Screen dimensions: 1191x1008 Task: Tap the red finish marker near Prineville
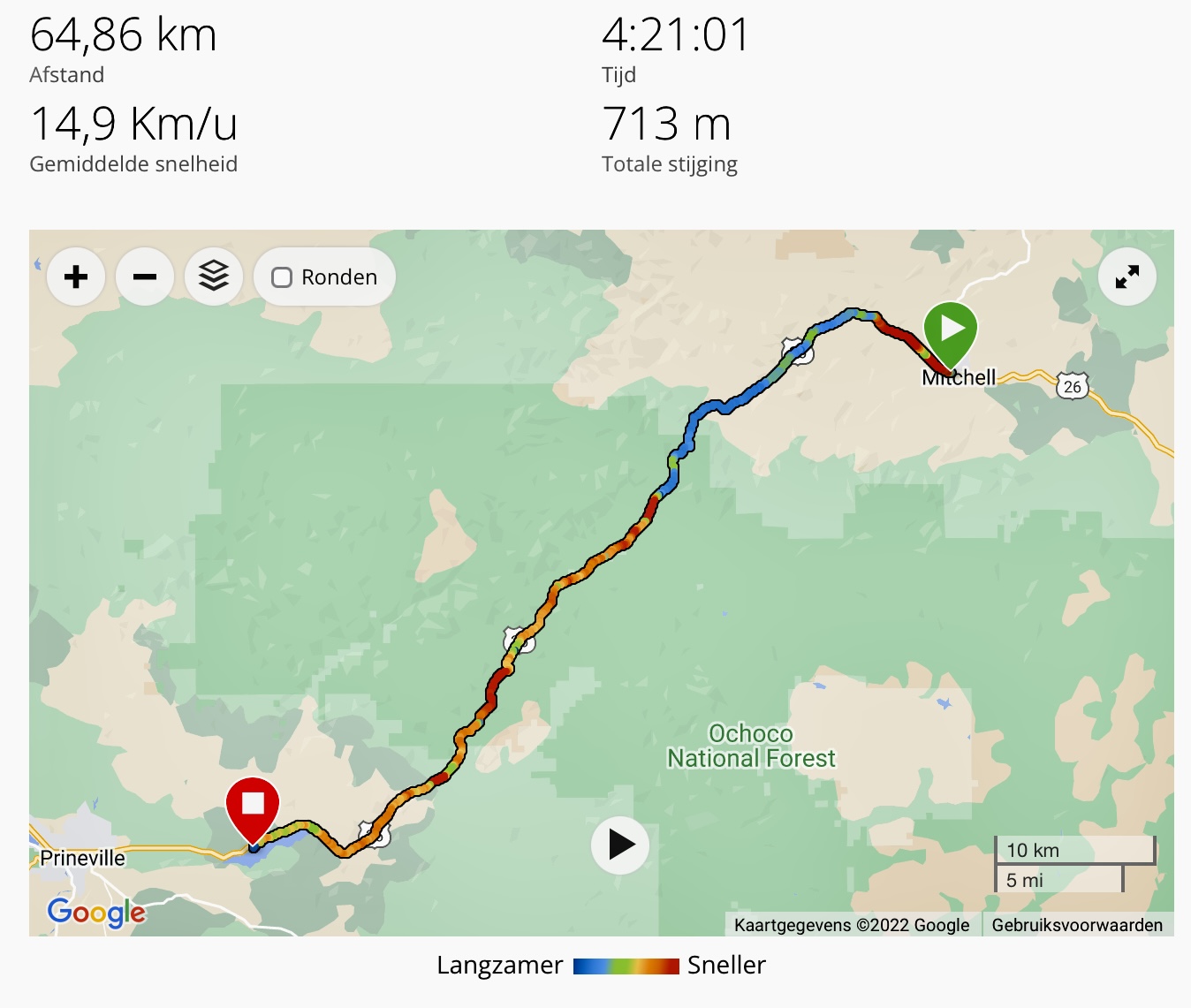[253, 805]
